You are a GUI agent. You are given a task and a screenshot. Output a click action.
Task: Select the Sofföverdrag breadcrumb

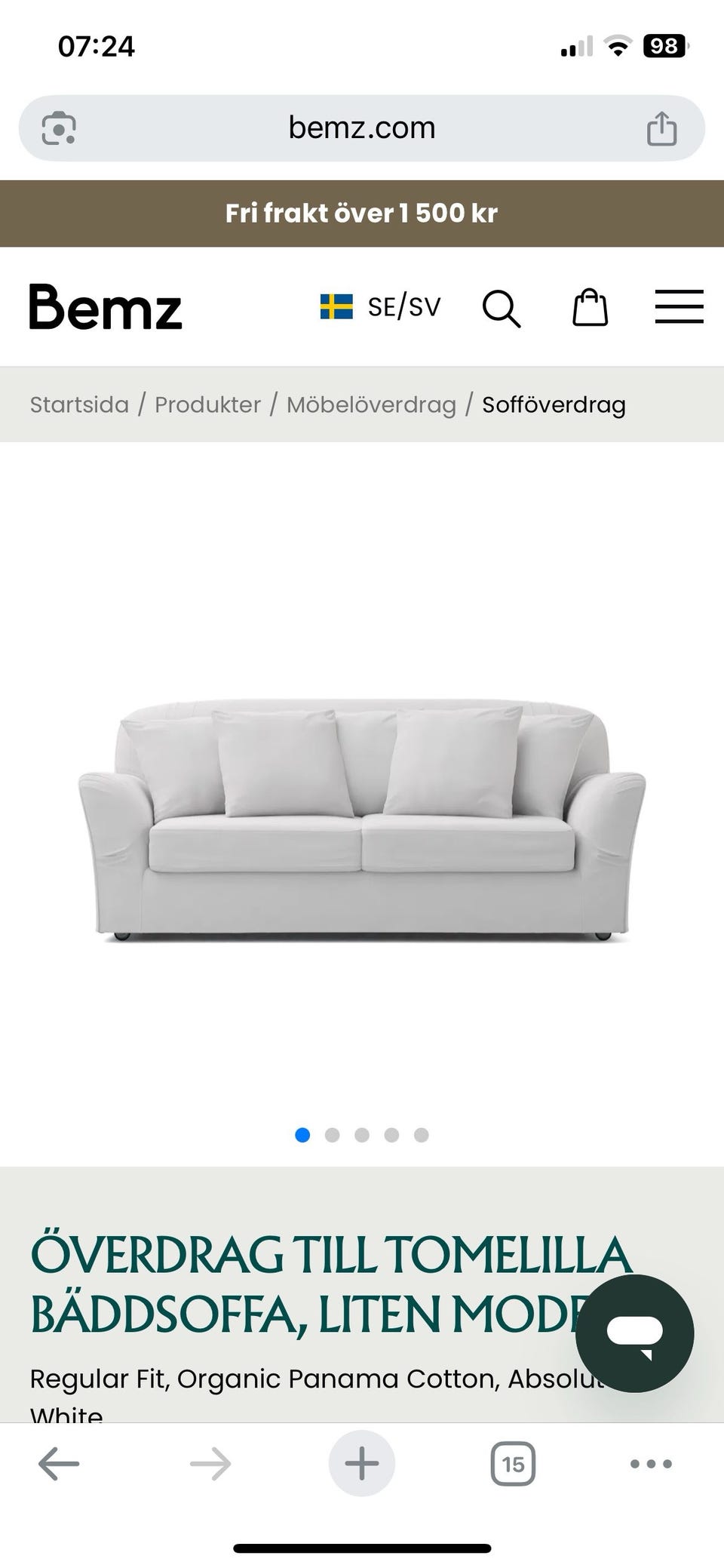coord(554,405)
